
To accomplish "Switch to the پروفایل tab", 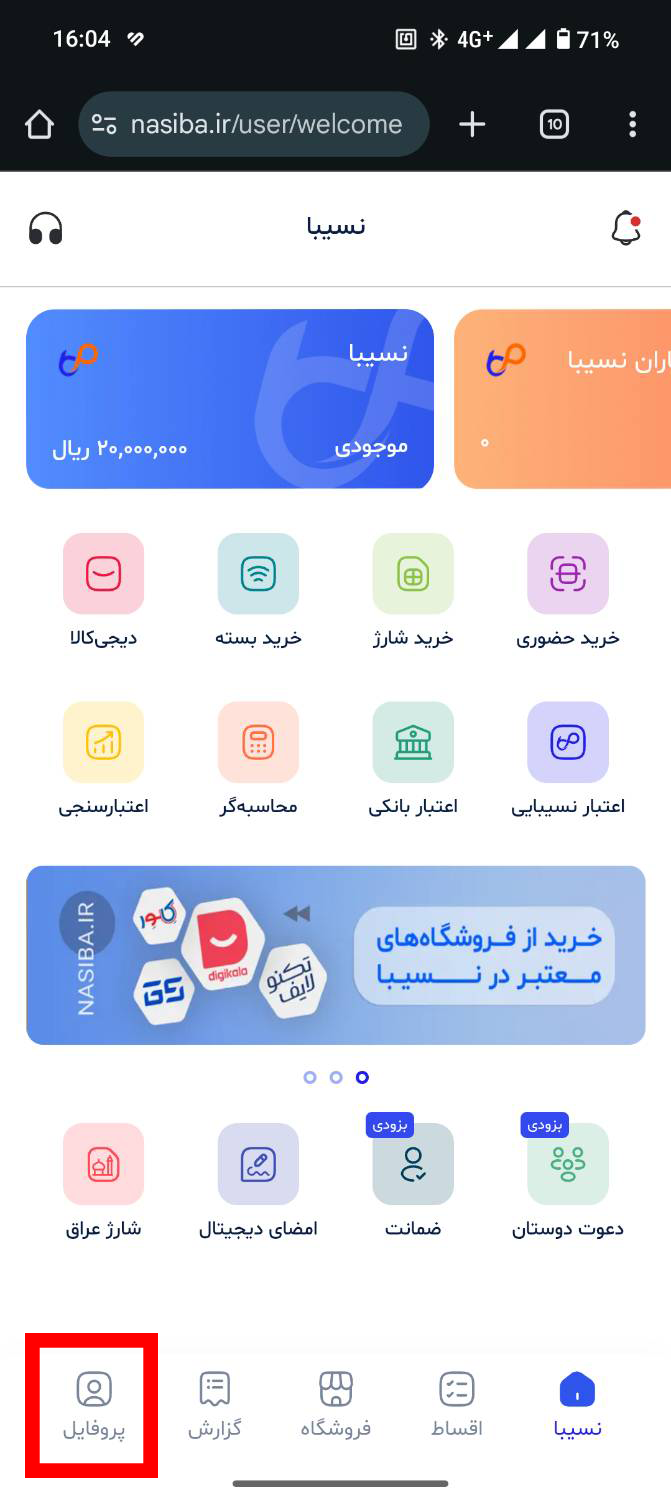I will pos(94,1404).
